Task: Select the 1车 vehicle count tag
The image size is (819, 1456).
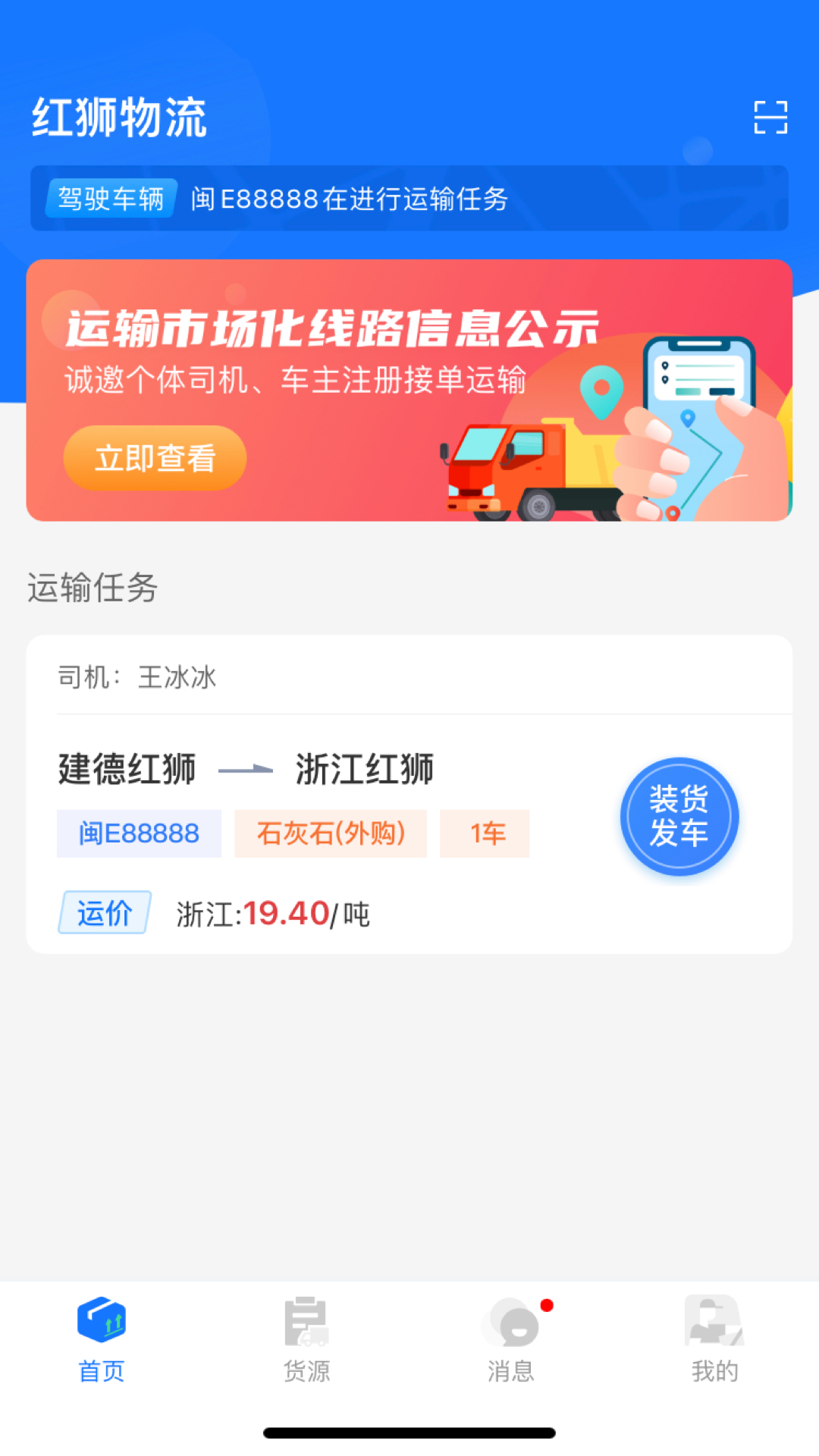Action: point(485,833)
